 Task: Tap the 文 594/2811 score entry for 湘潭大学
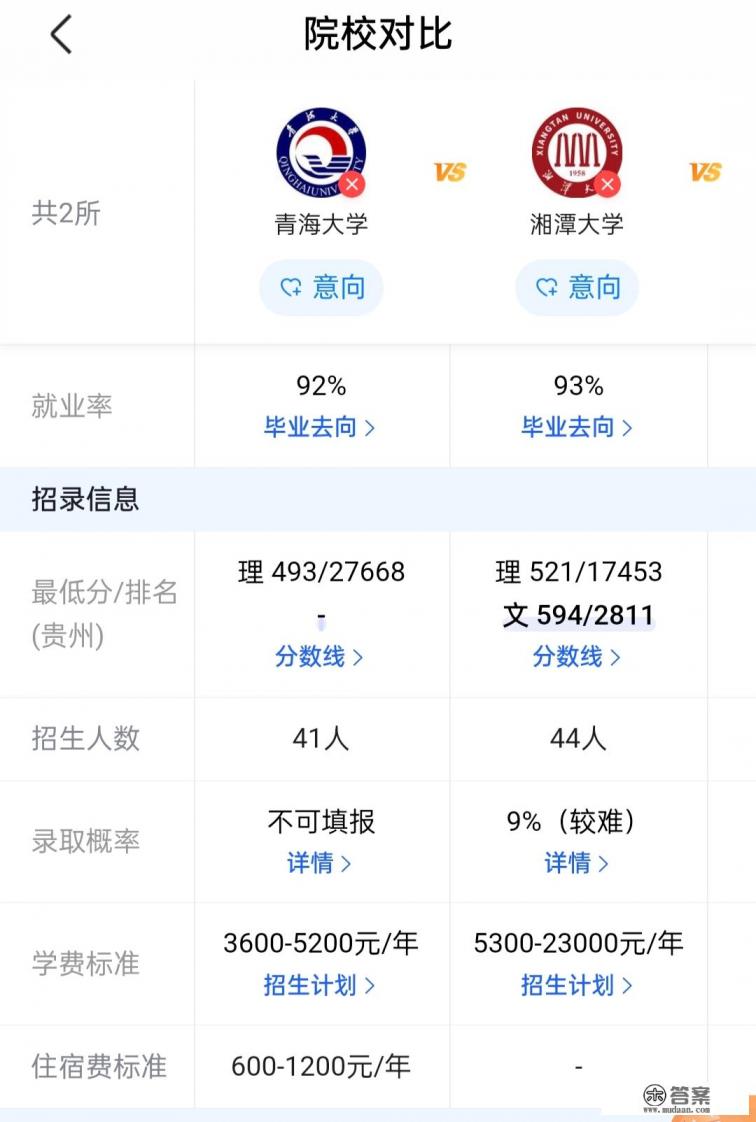578,615
